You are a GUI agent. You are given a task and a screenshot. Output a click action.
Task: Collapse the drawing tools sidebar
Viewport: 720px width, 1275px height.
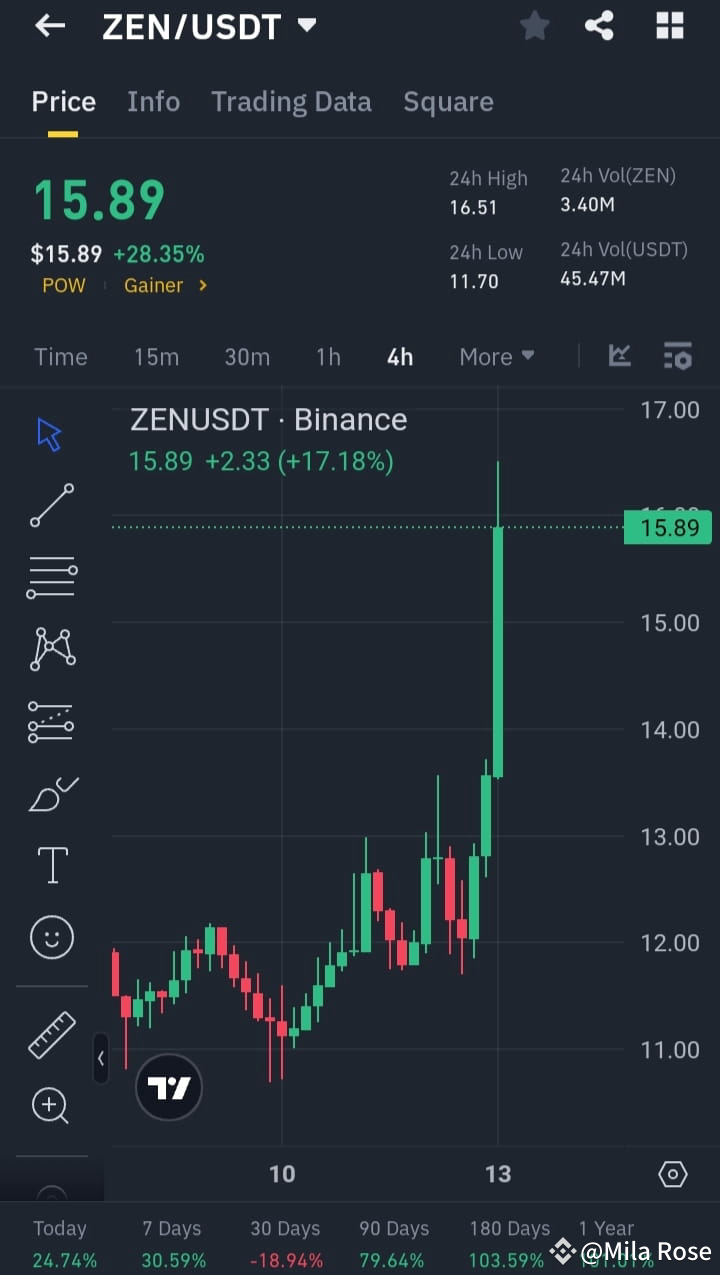[101, 1058]
